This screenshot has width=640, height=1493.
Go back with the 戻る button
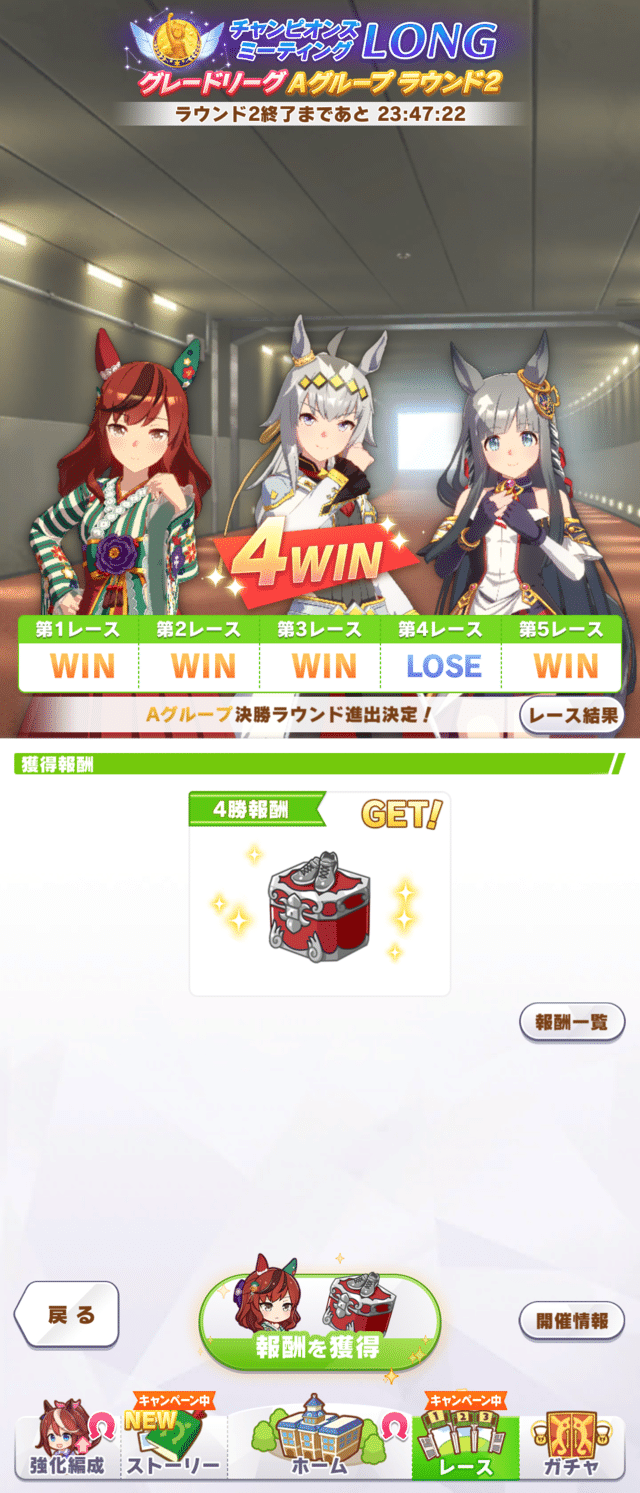(x=68, y=1315)
